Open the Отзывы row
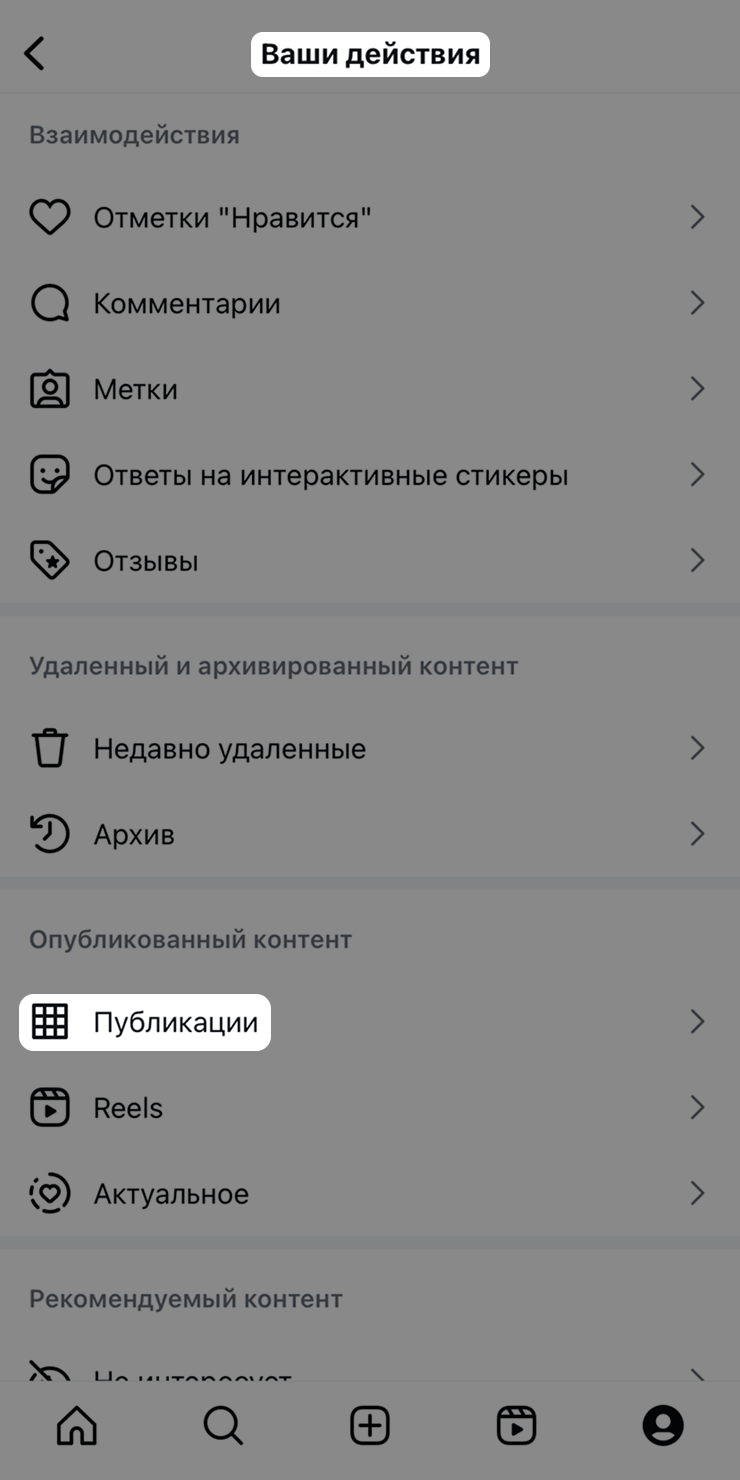This screenshot has height=1480, width=740. 370,561
